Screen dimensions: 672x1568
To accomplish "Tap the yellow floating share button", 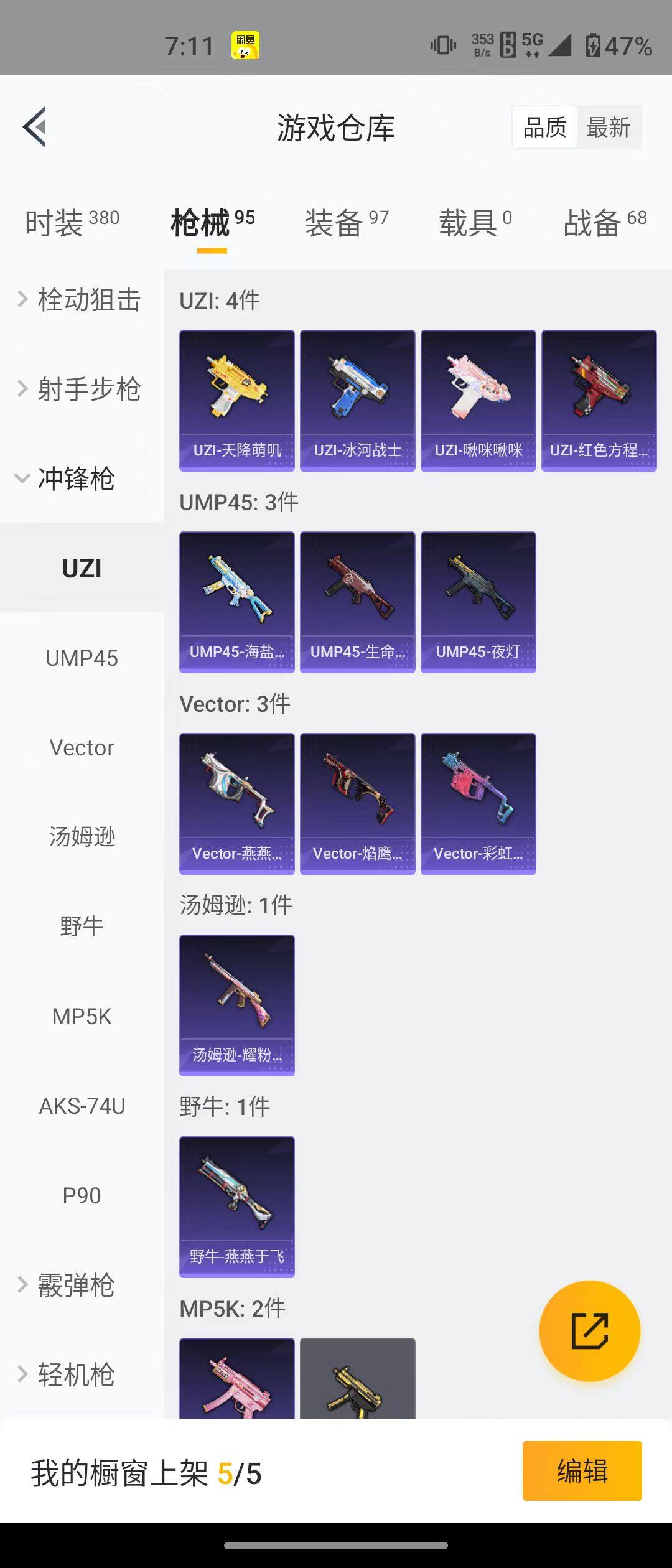I will tap(589, 1331).
